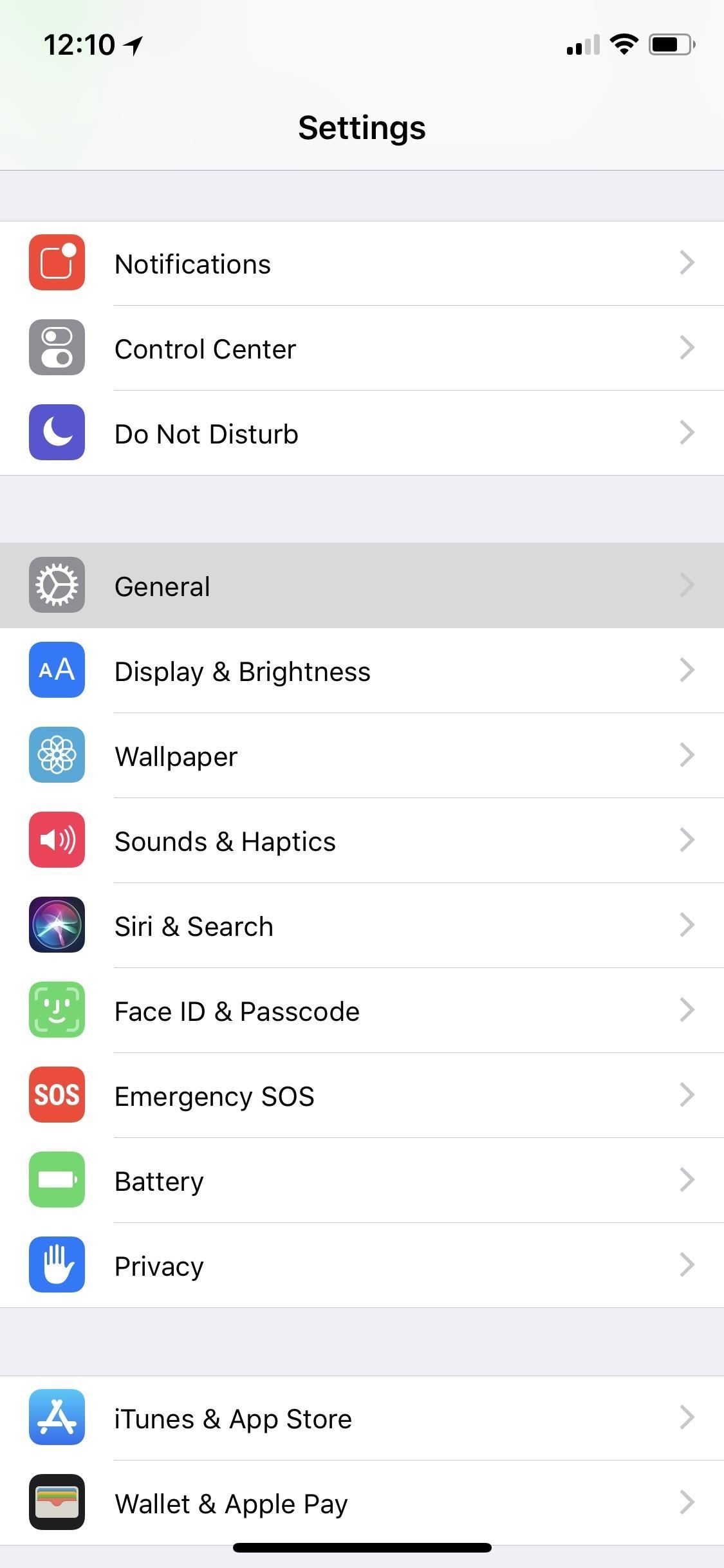
Task: Tap the Emergency SOS icon
Action: tap(57, 1096)
